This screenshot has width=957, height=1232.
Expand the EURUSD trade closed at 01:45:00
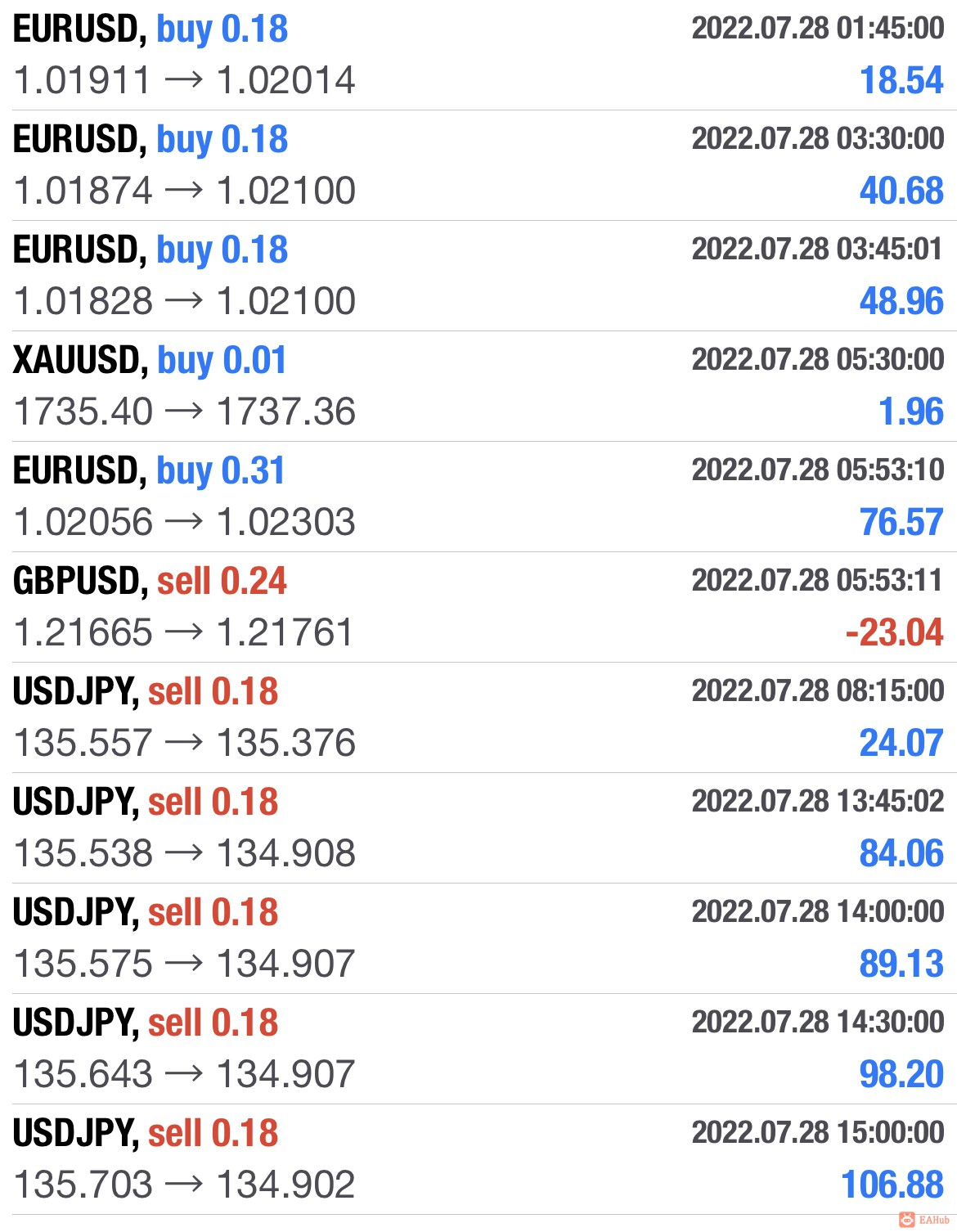(478, 55)
